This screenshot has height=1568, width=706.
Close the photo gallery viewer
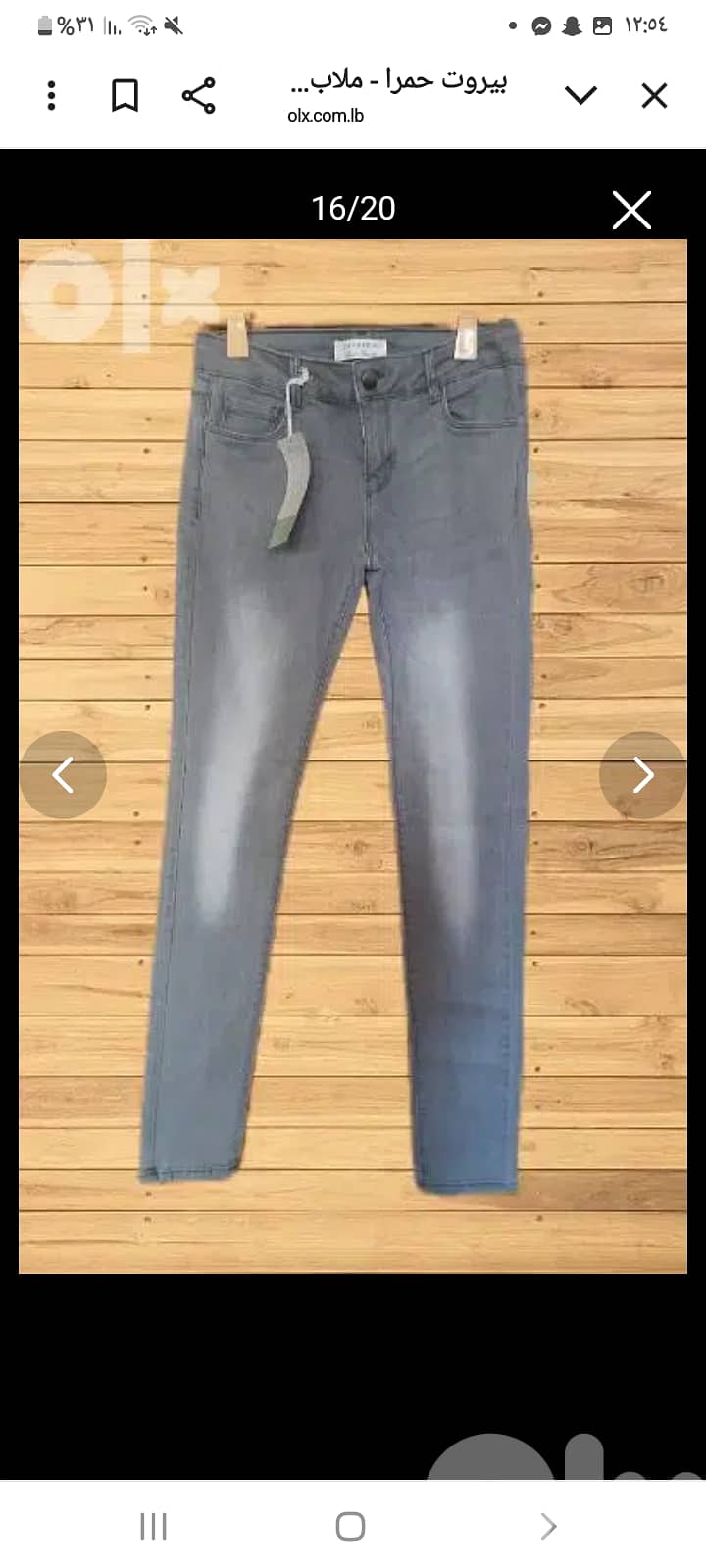[631, 210]
